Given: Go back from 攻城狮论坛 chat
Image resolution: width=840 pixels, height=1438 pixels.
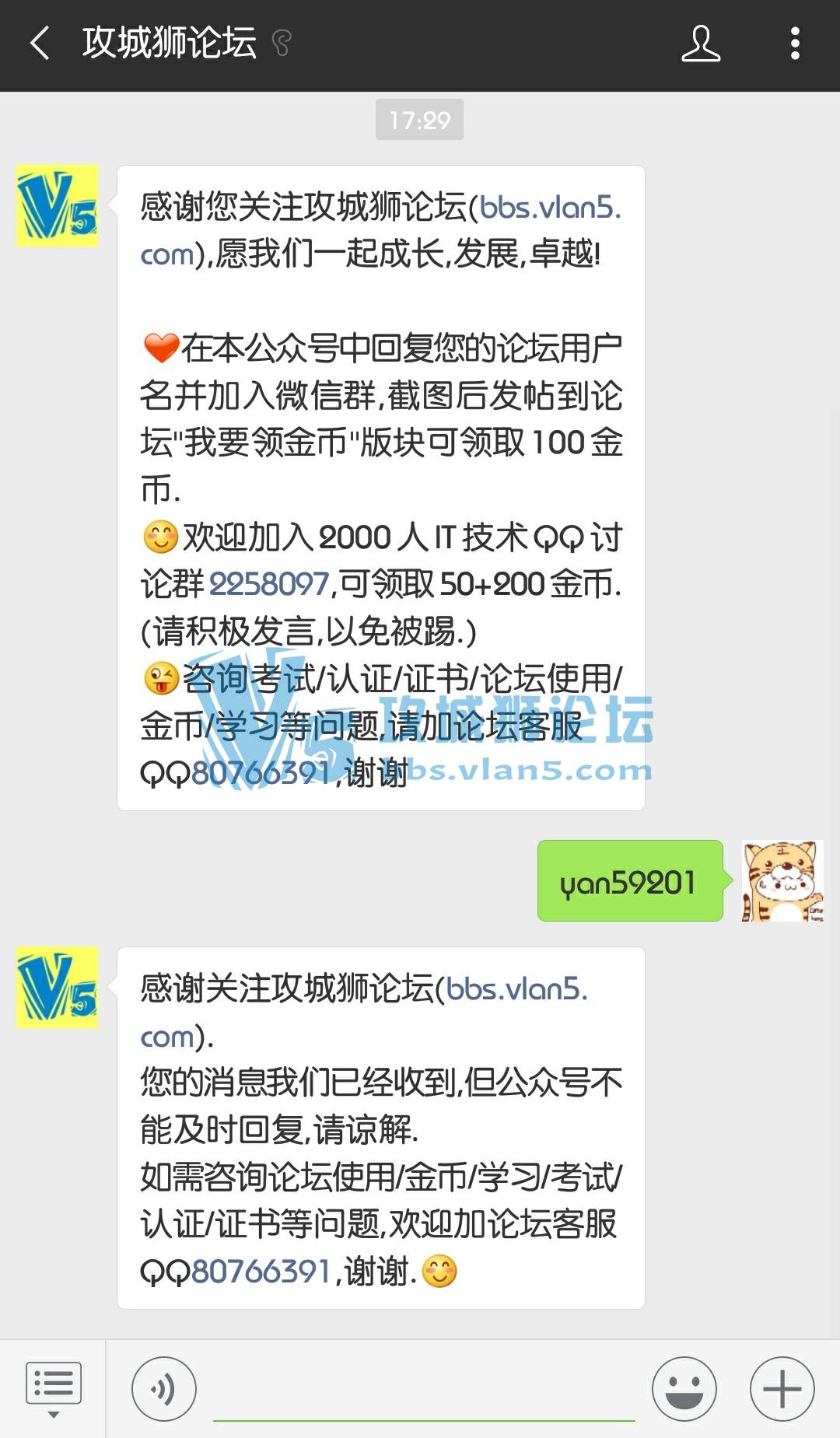Looking at the screenshot, I should 40,44.
